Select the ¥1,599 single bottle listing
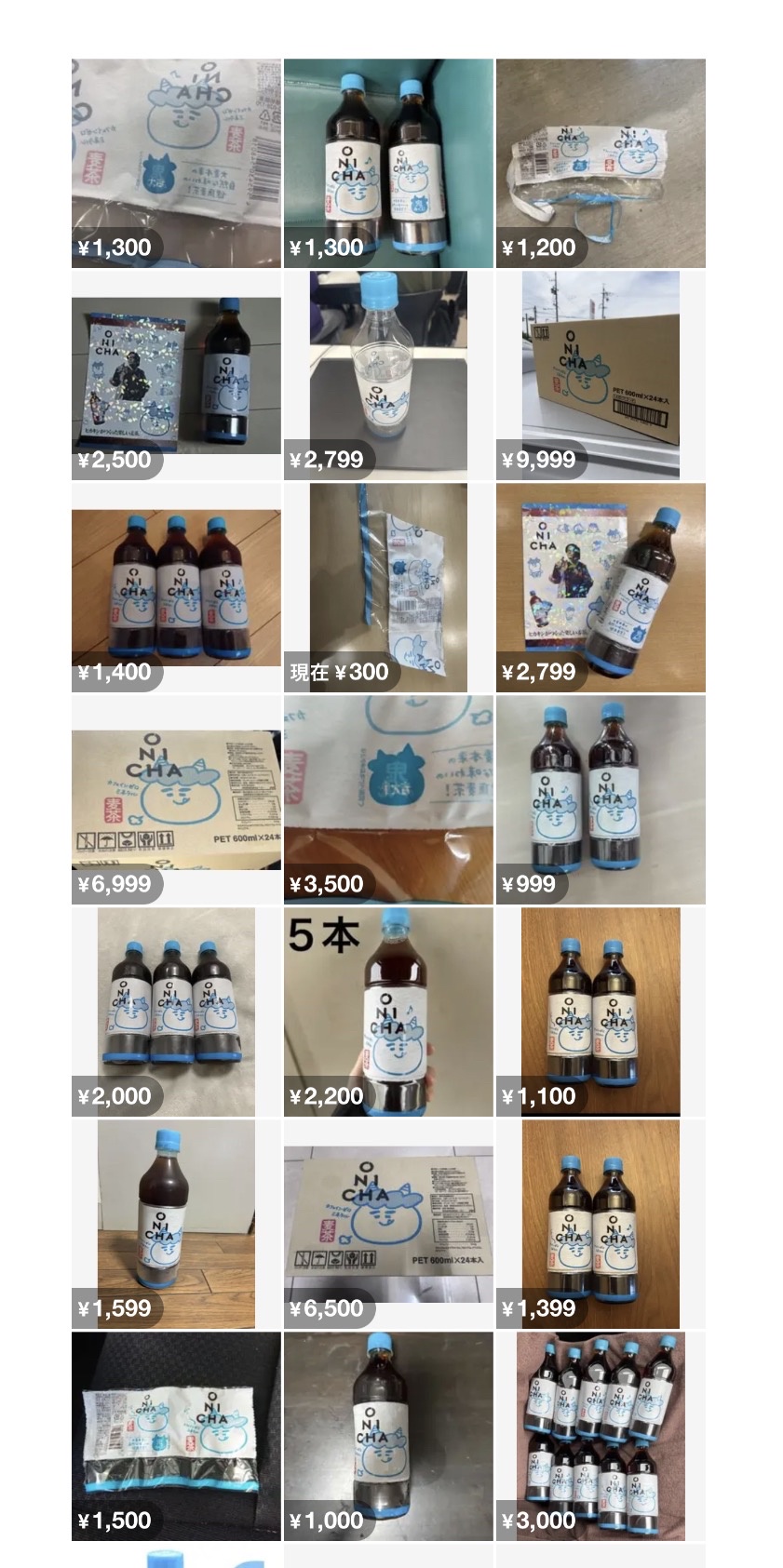This screenshot has height=1568, width=783. click(x=176, y=1224)
